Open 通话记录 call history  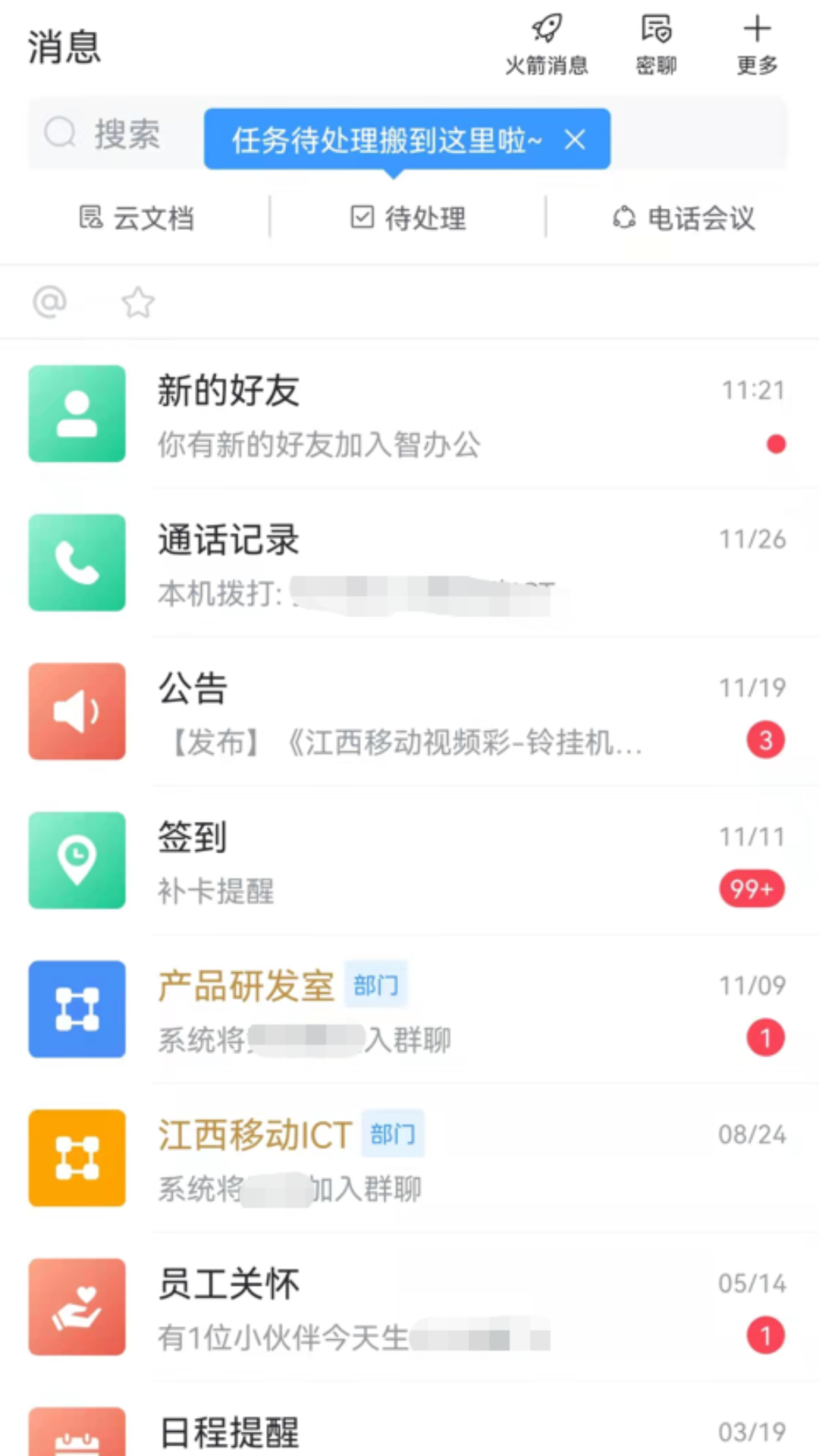tap(409, 563)
